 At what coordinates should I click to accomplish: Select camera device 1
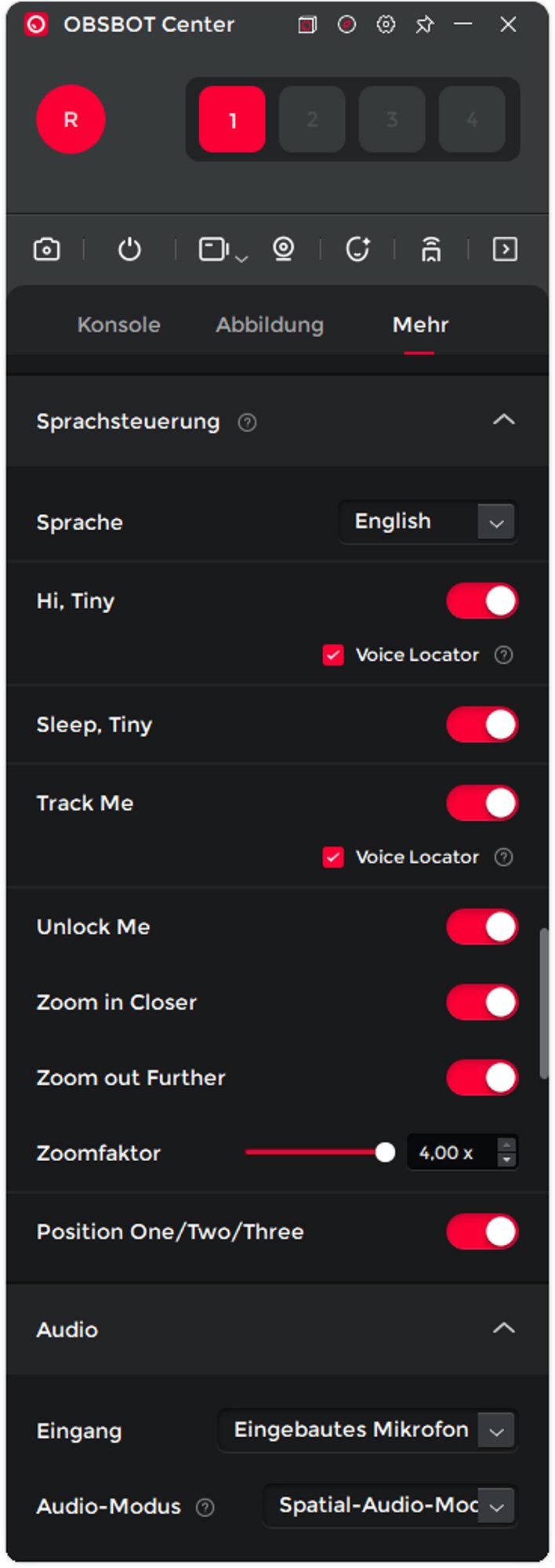coord(232,120)
